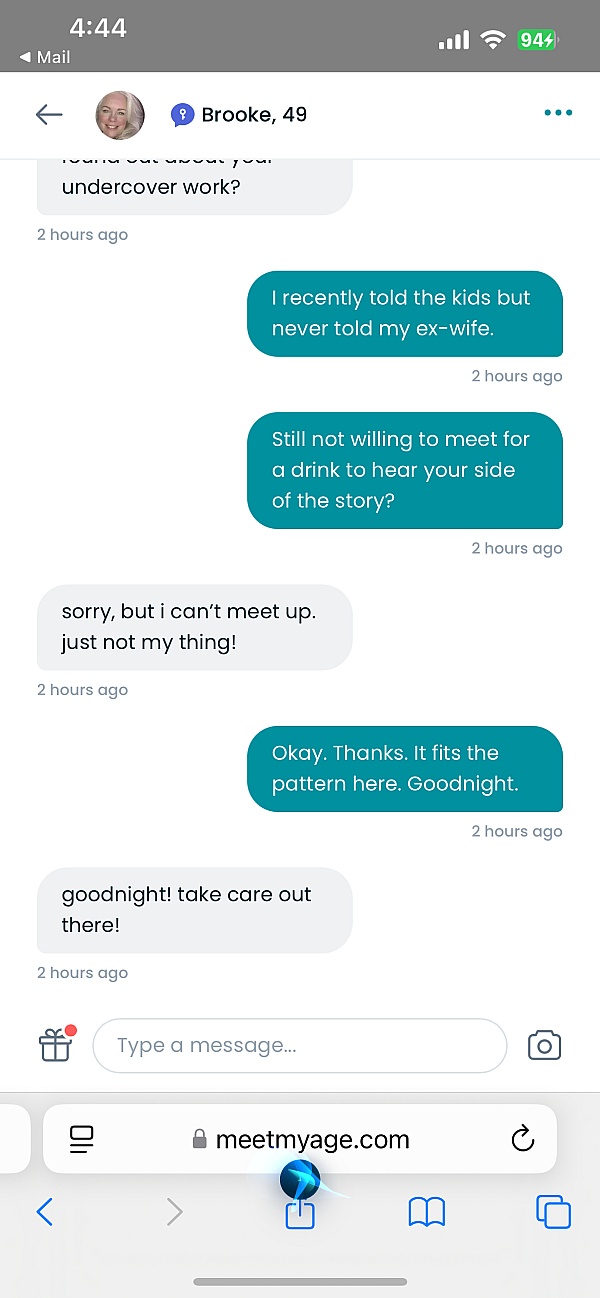600x1298 pixels.
Task: Open Safari page settings menu
Action: (x=82, y=1139)
